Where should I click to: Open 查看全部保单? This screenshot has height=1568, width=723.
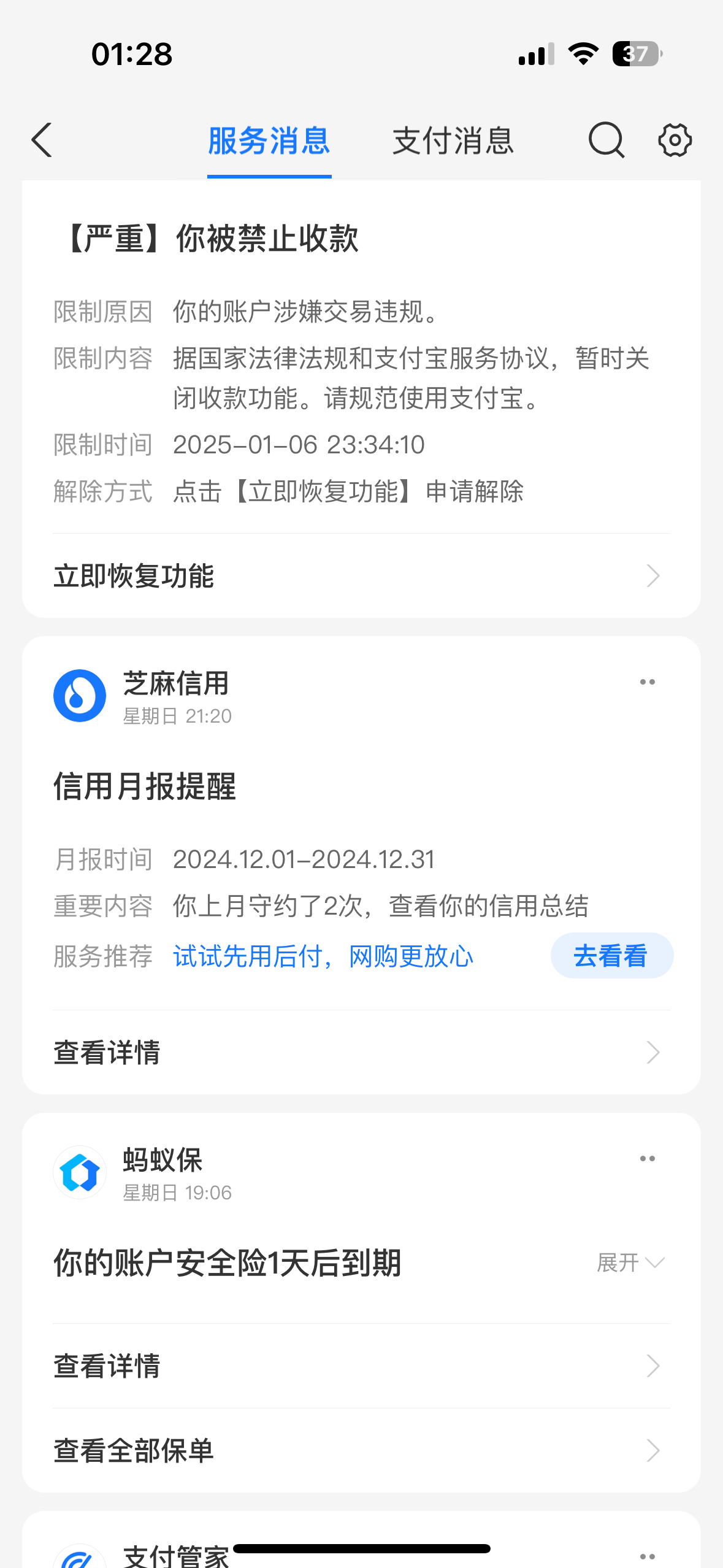(361, 1451)
